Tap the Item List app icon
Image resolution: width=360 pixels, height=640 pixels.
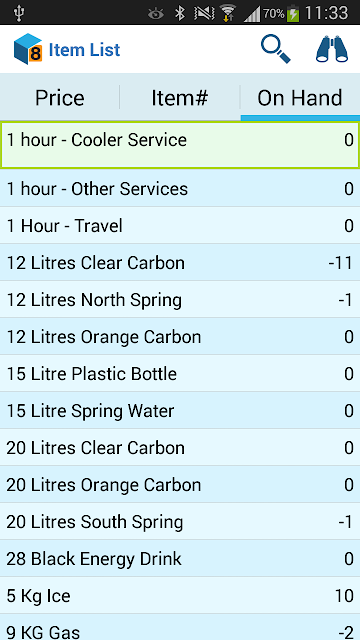tap(28, 49)
